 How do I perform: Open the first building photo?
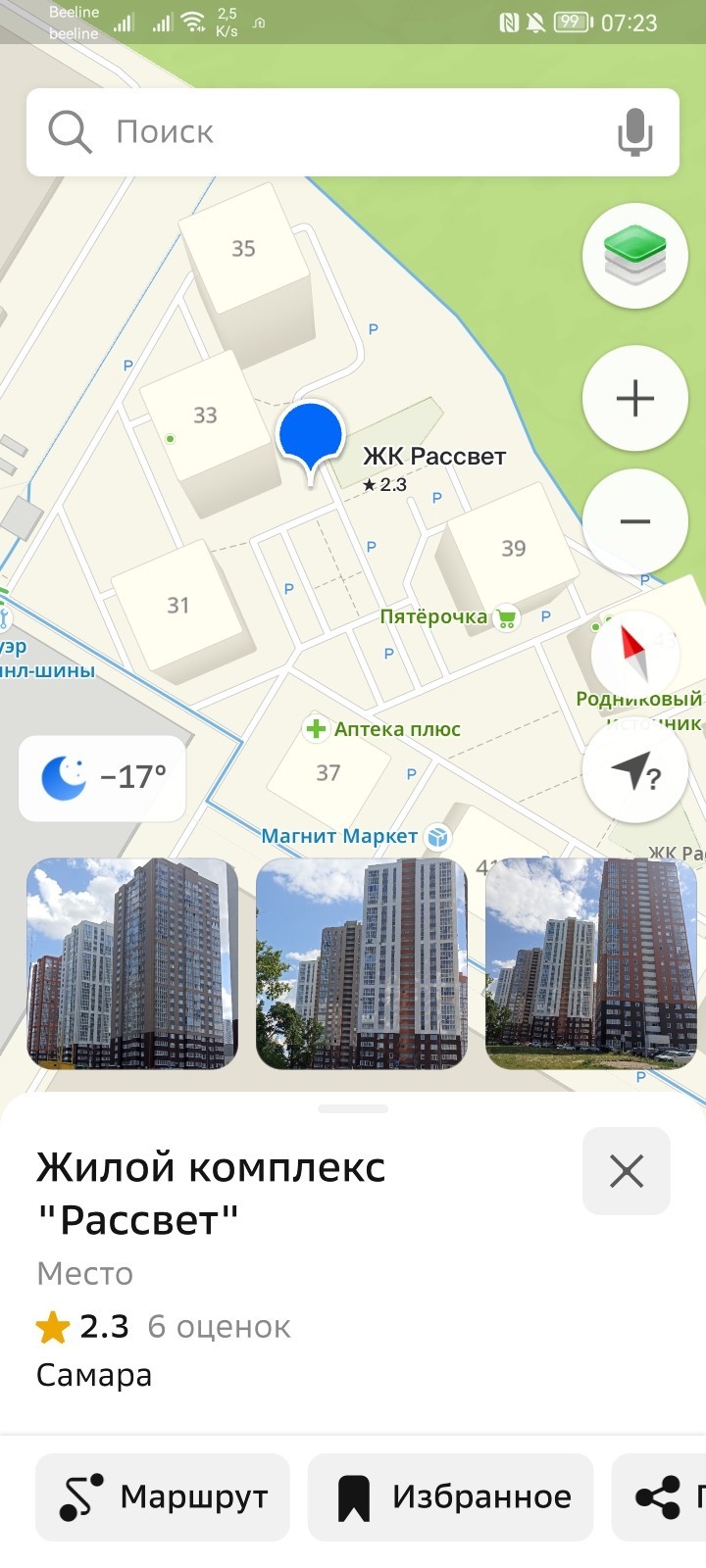pyautogui.click(x=132, y=962)
